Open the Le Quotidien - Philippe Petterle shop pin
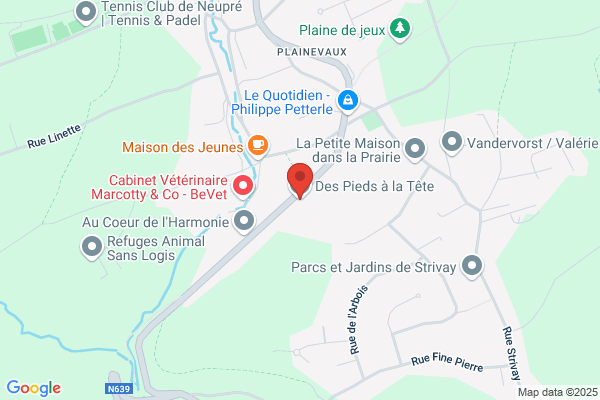Image resolution: width=600 pixels, height=400 pixels. (x=348, y=101)
